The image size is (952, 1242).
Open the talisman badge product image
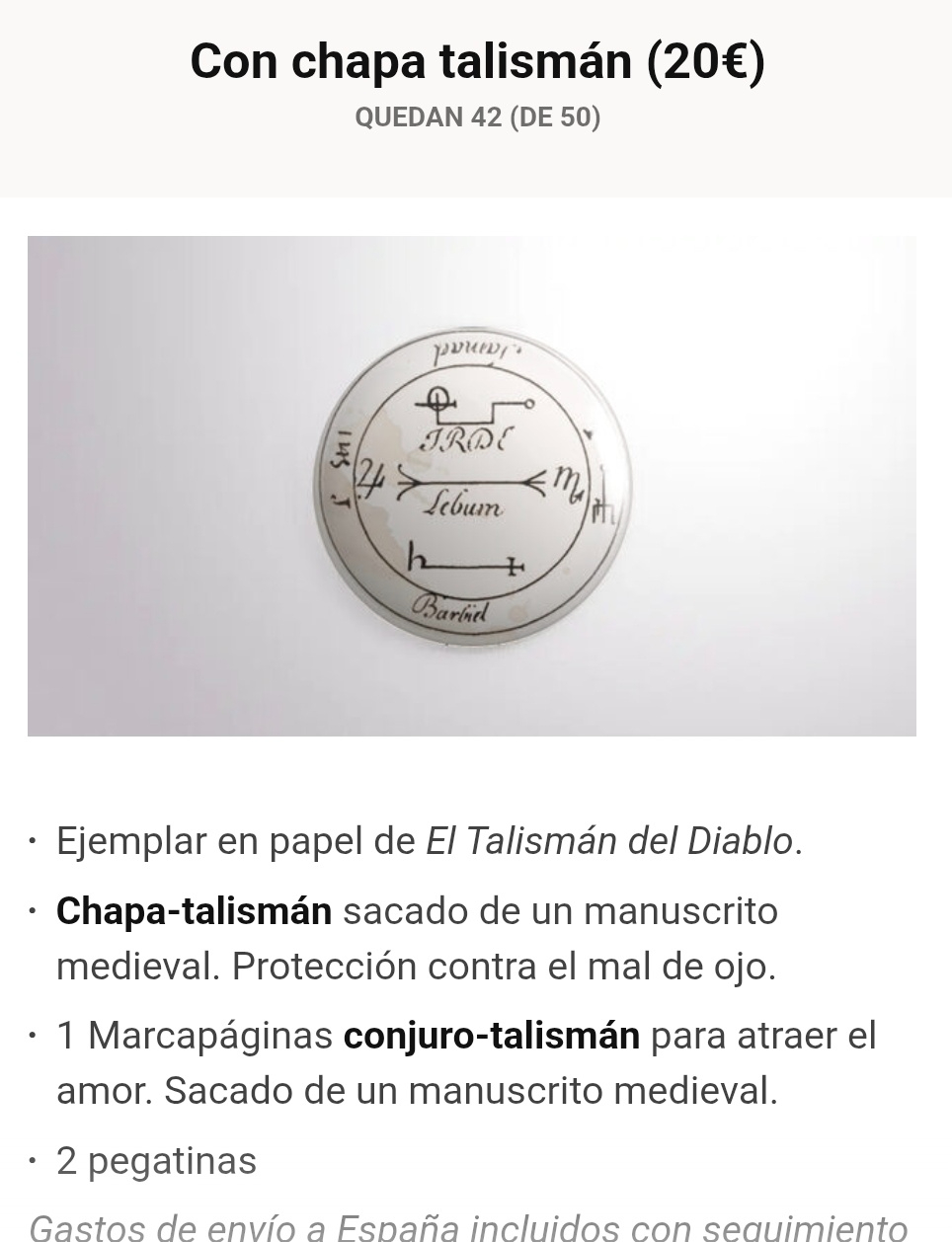(x=472, y=486)
